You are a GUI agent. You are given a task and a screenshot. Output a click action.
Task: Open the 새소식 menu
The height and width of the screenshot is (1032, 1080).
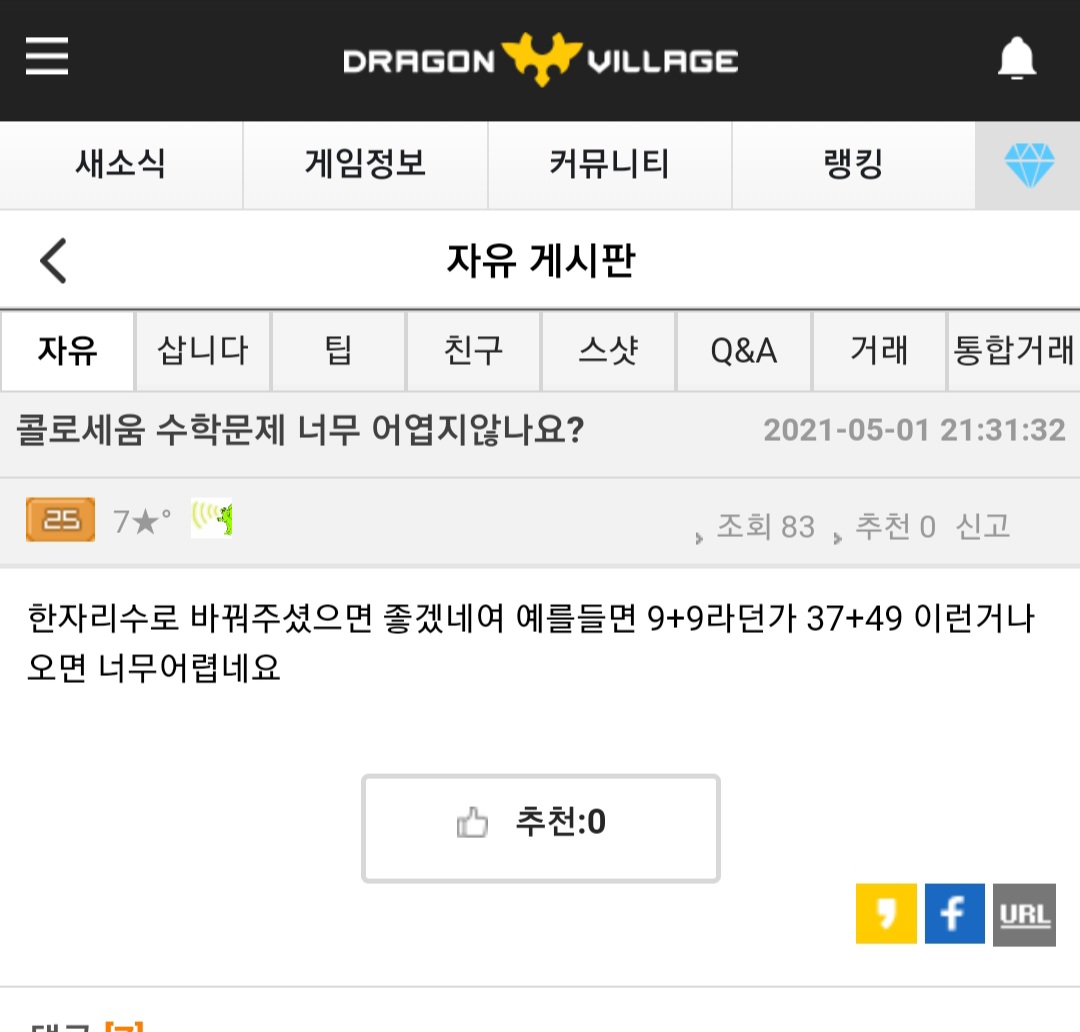click(121, 165)
